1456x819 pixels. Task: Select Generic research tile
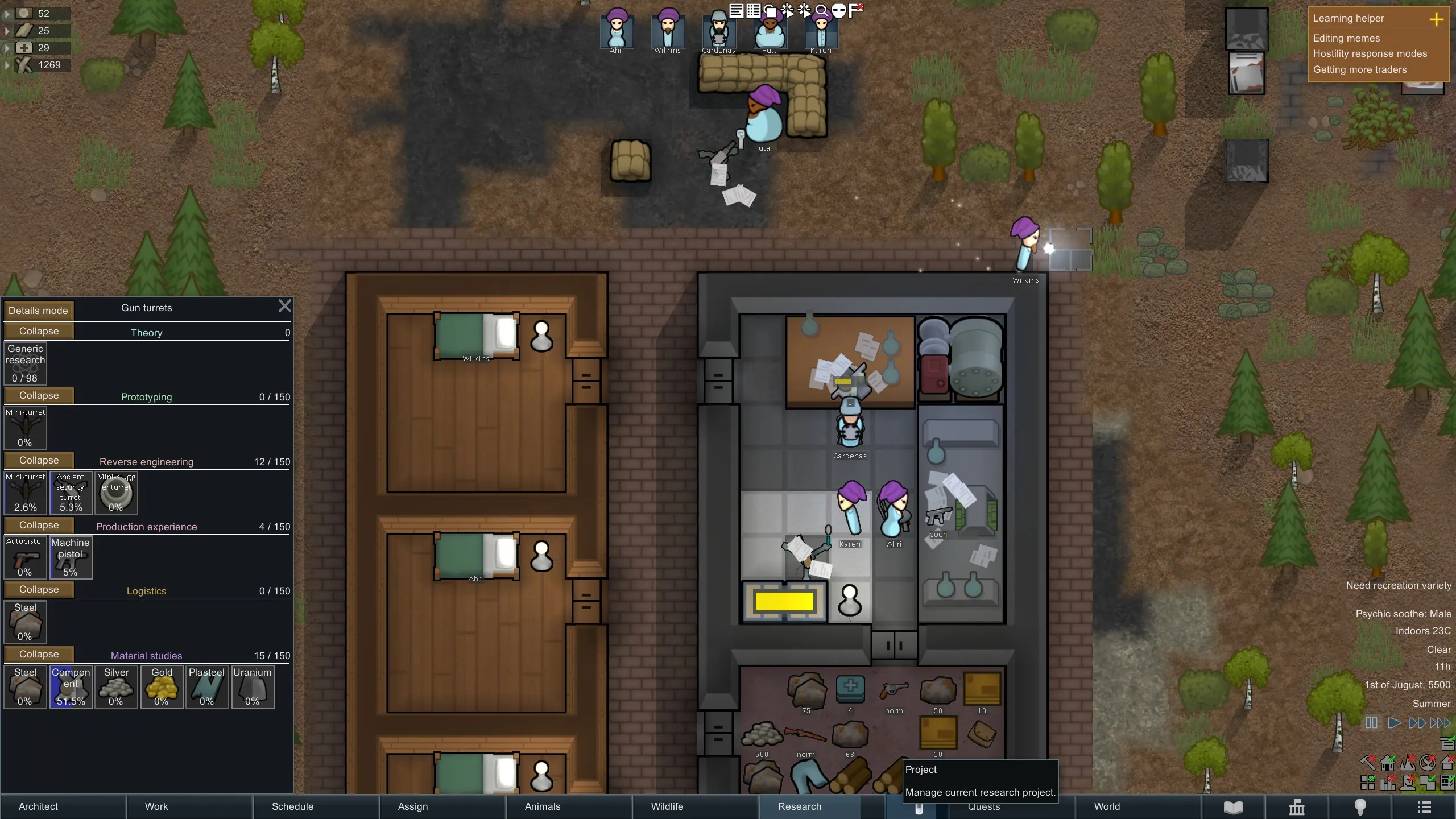26,363
